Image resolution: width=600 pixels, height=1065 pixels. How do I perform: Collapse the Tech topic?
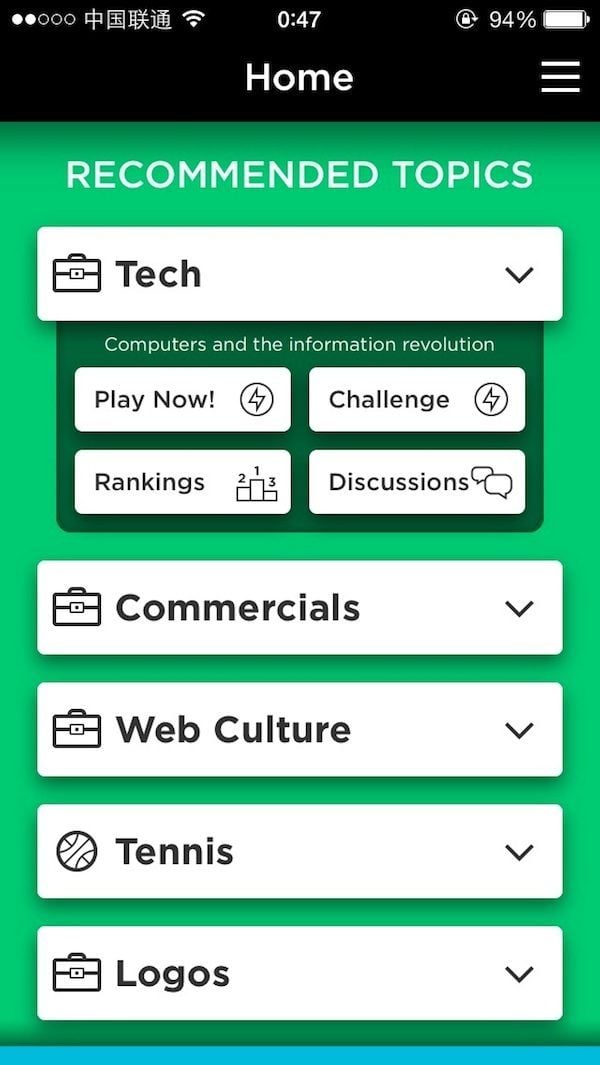click(x=519, y=274)
